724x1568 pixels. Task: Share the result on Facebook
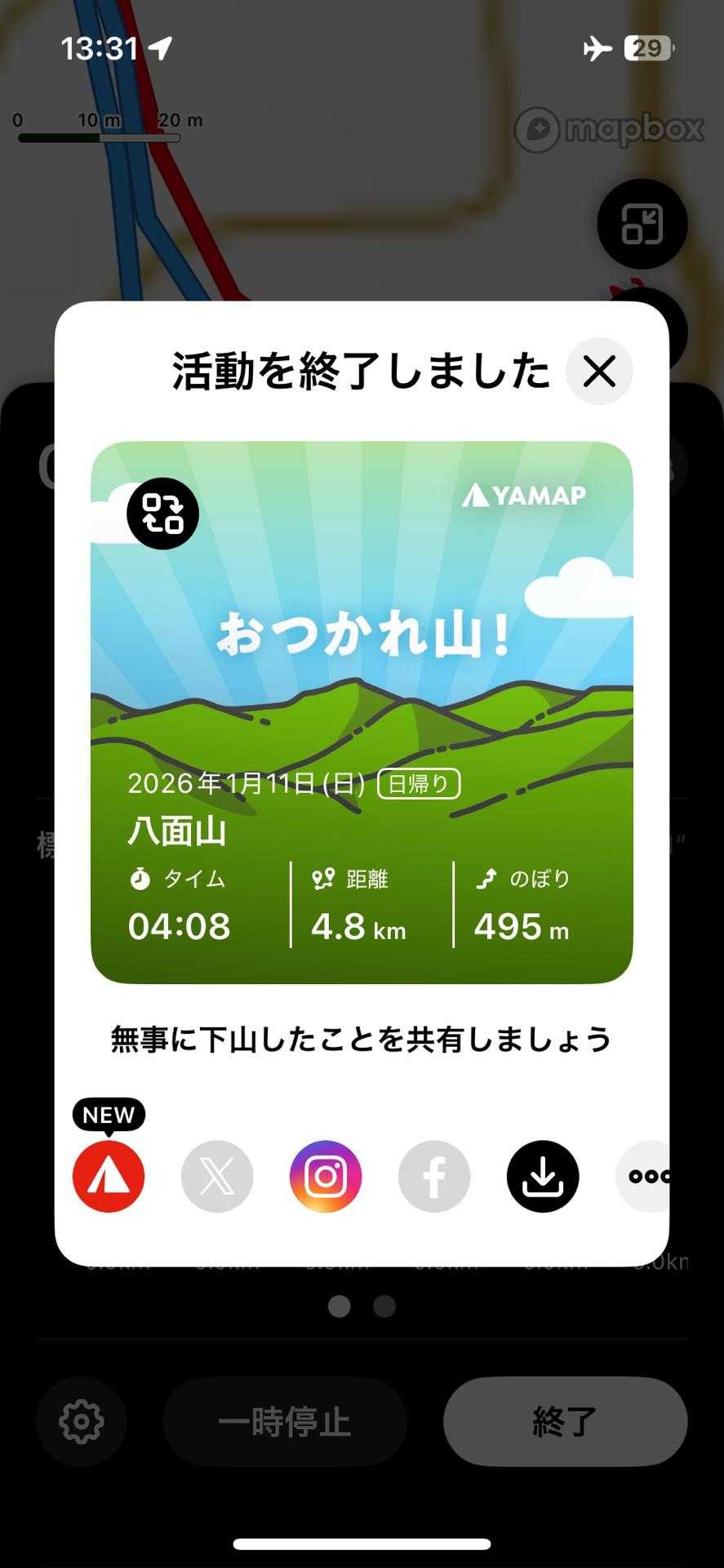[x=434, y=1176]
